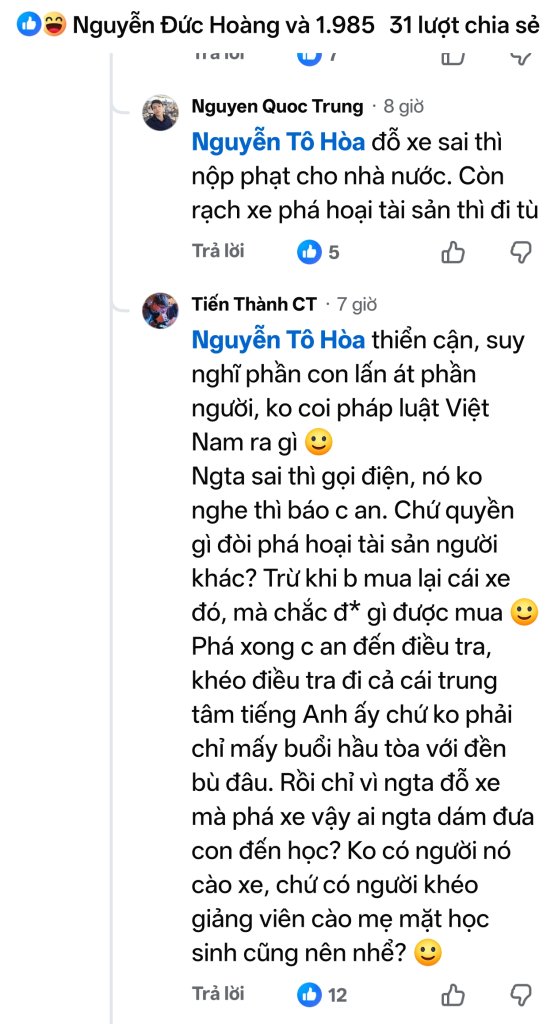This screenshot has height=1024, width=558.
Task: Give a thumbs up to Tiến Thành CT's comment
Action: click(453, 995)
